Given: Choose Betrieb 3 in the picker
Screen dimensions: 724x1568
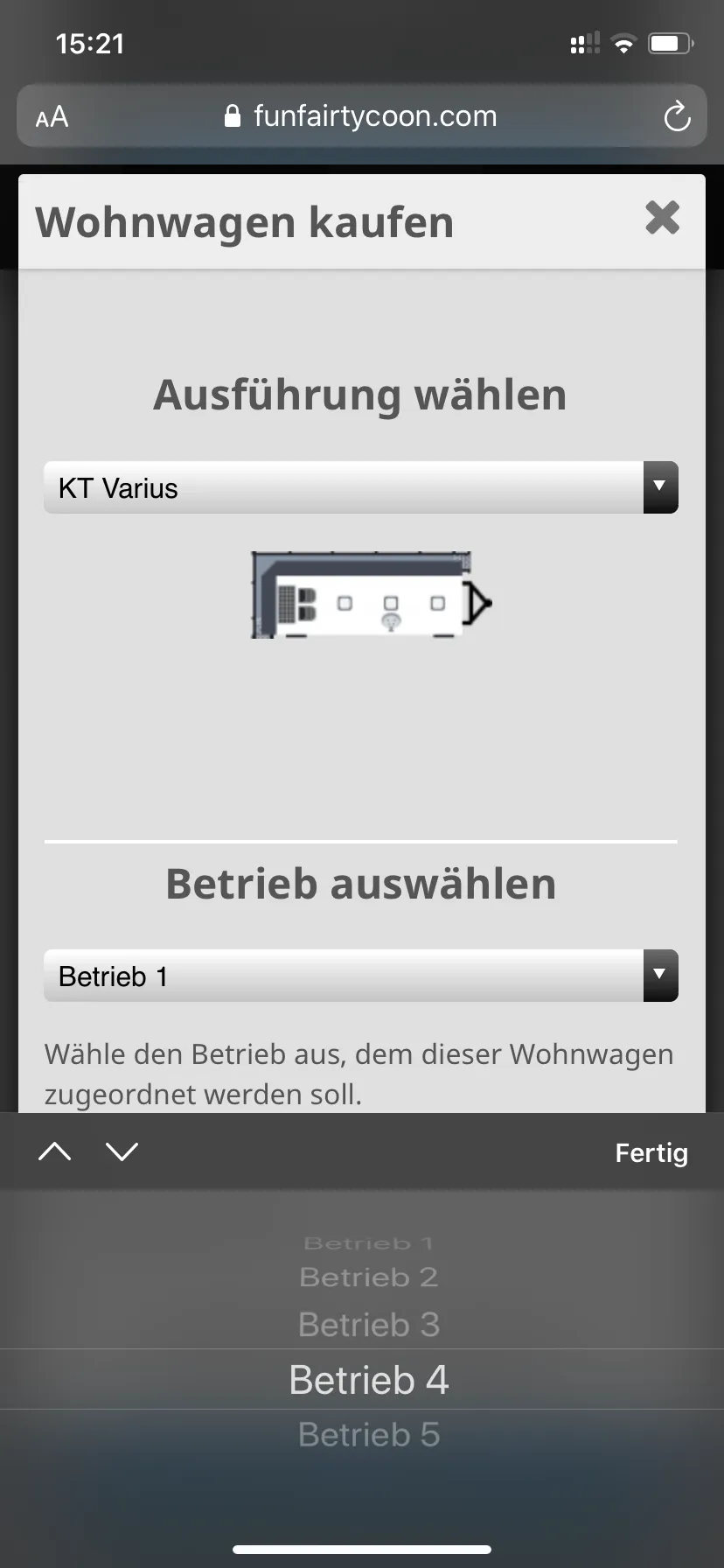Looking at the screenshot, I should click(x=368, y=1325).
